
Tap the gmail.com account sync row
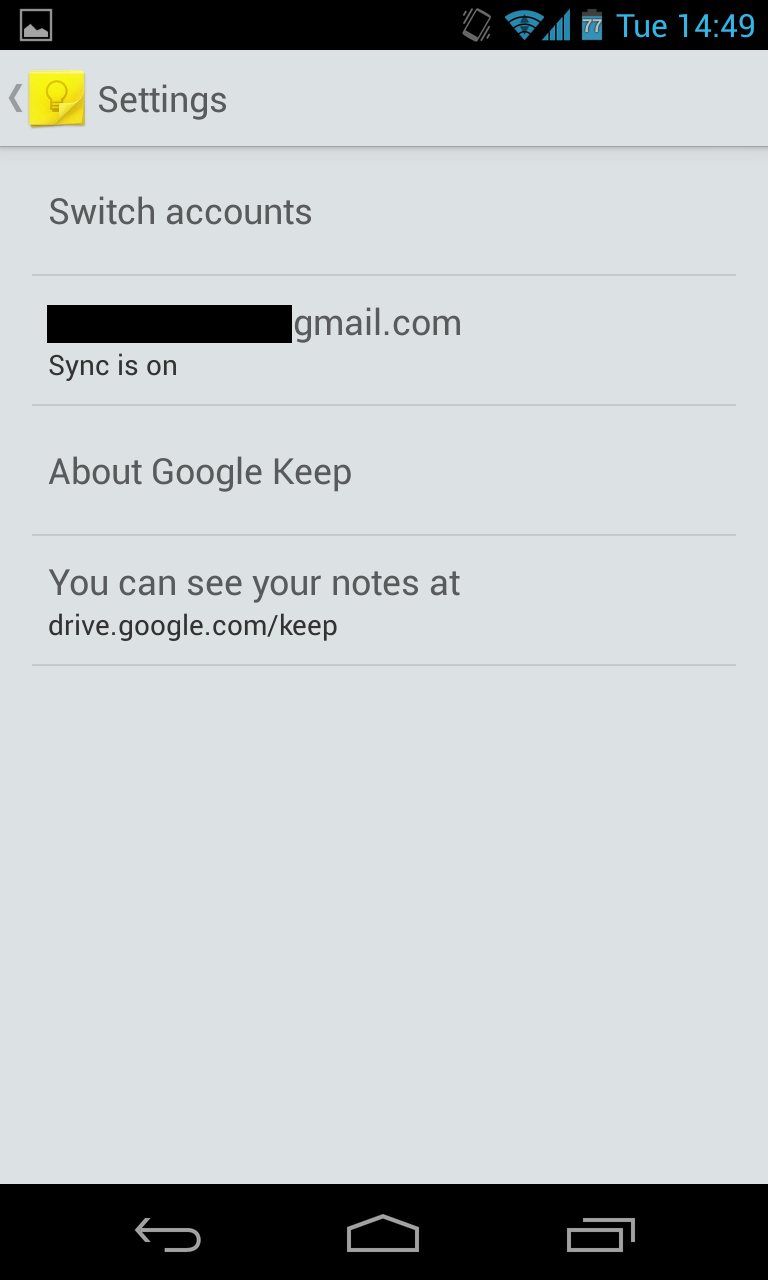(x=384, y=341)
